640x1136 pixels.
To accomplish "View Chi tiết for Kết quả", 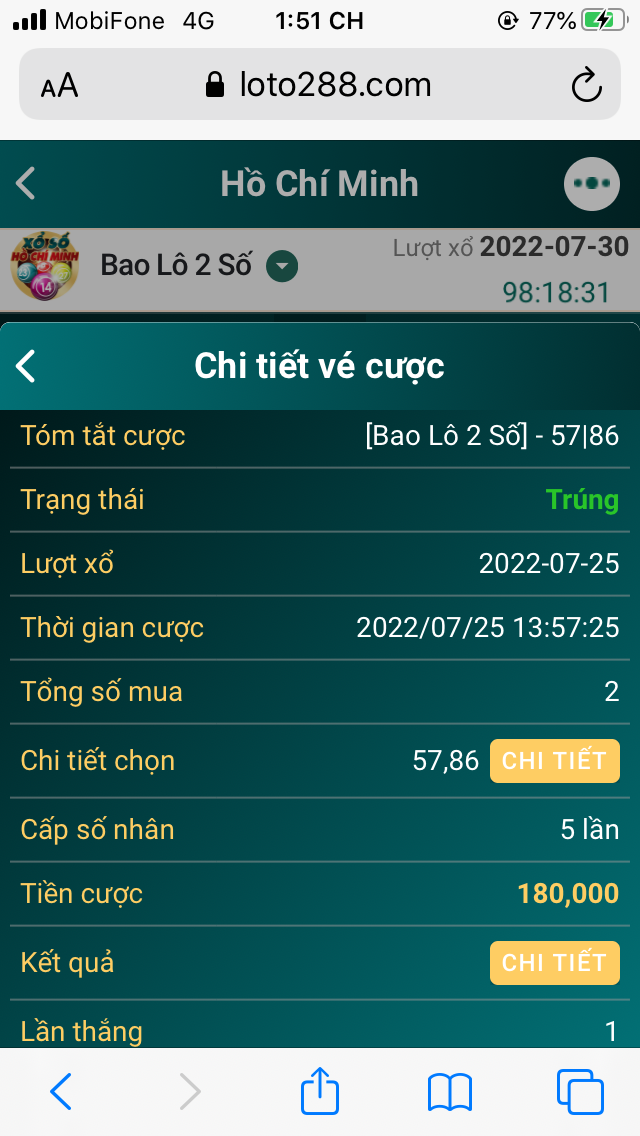I will point(554,963).
